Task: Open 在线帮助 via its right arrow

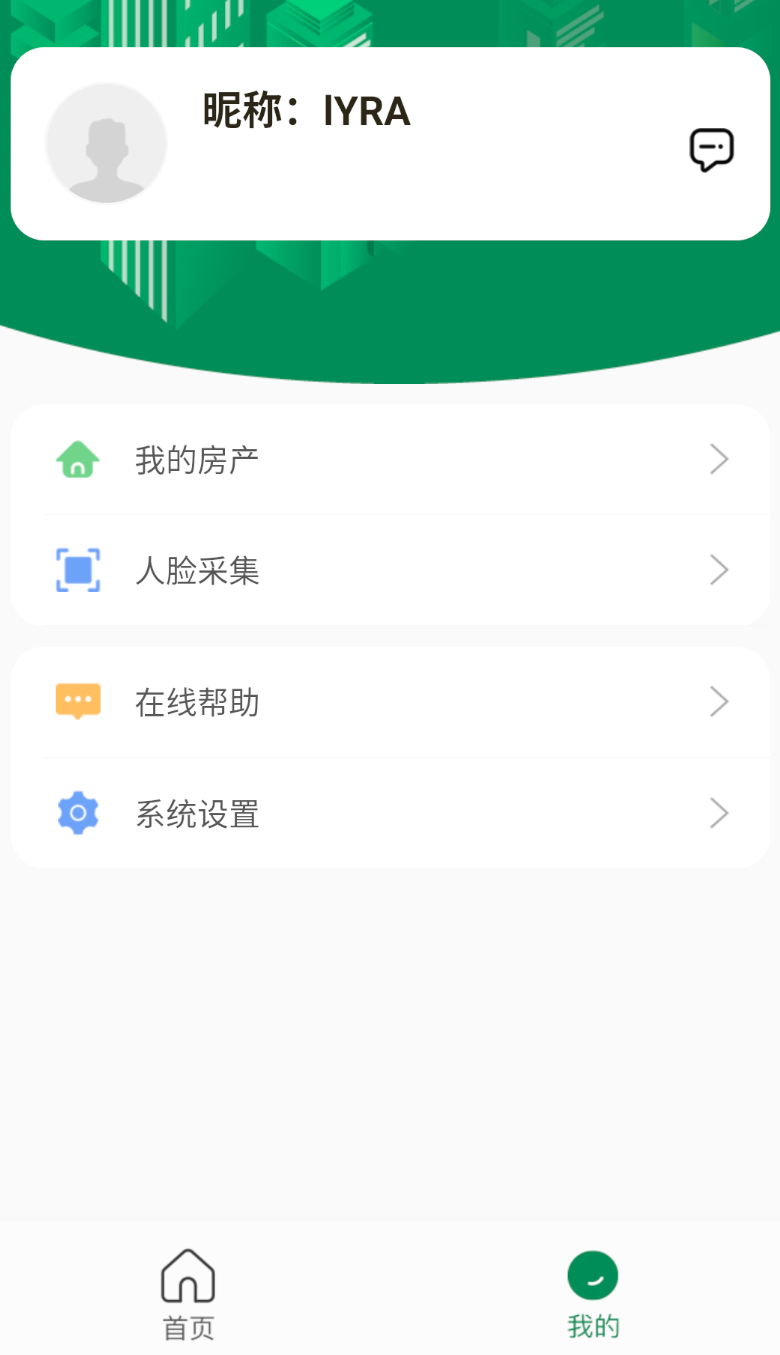Action: pyautogui.click(x=719, y=701)
